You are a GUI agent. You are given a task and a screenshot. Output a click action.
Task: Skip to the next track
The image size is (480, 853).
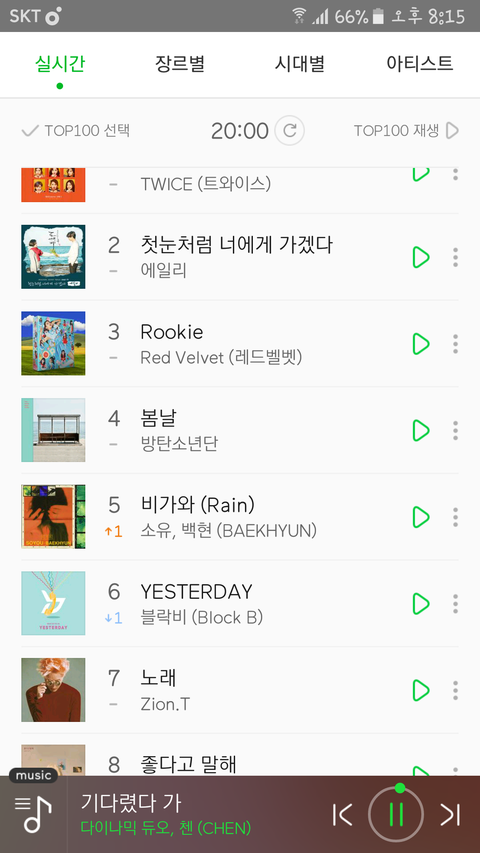pos(450,814)
